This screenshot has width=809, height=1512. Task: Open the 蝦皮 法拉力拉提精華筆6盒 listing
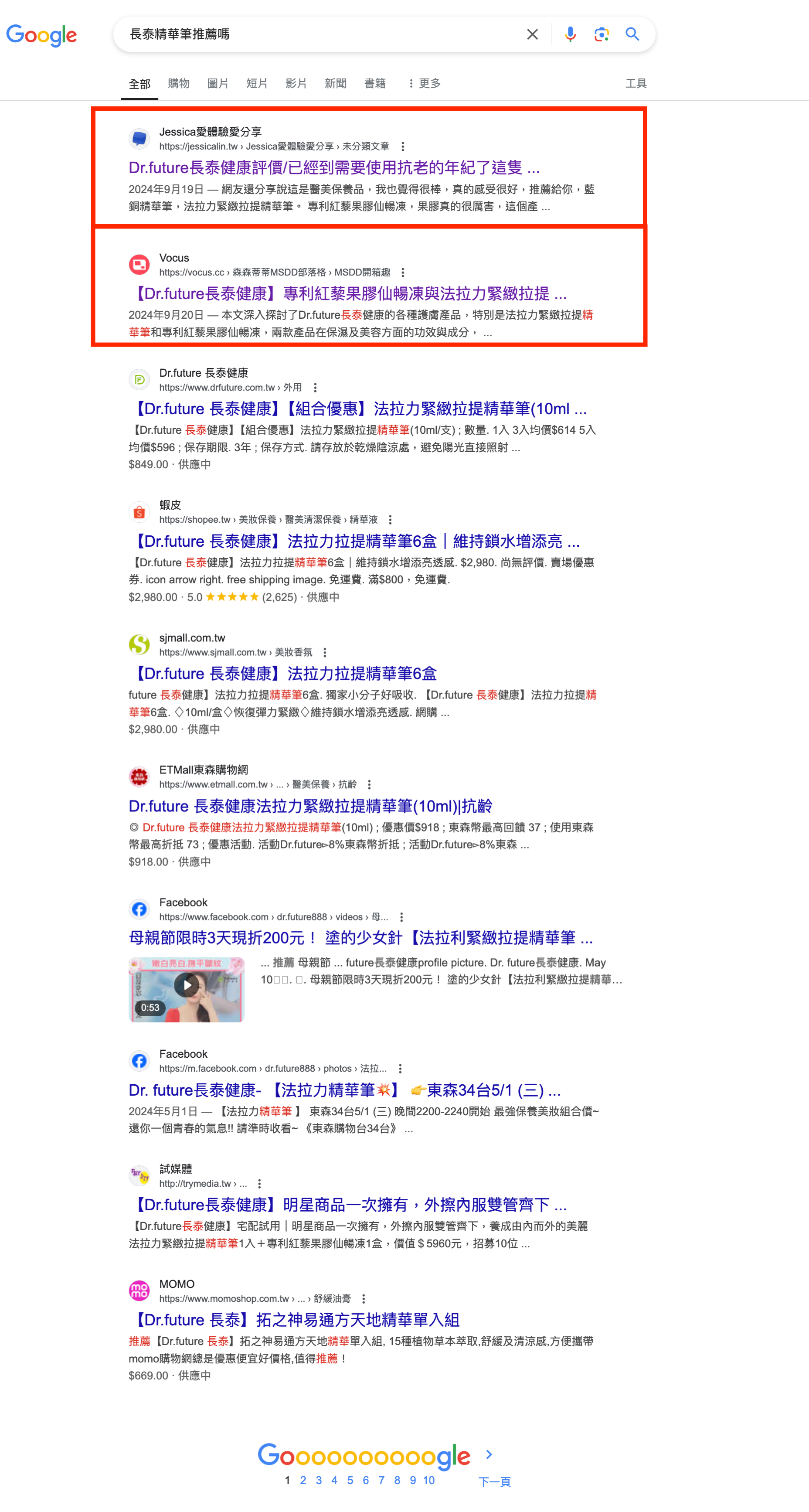click(x=354, y=541)
